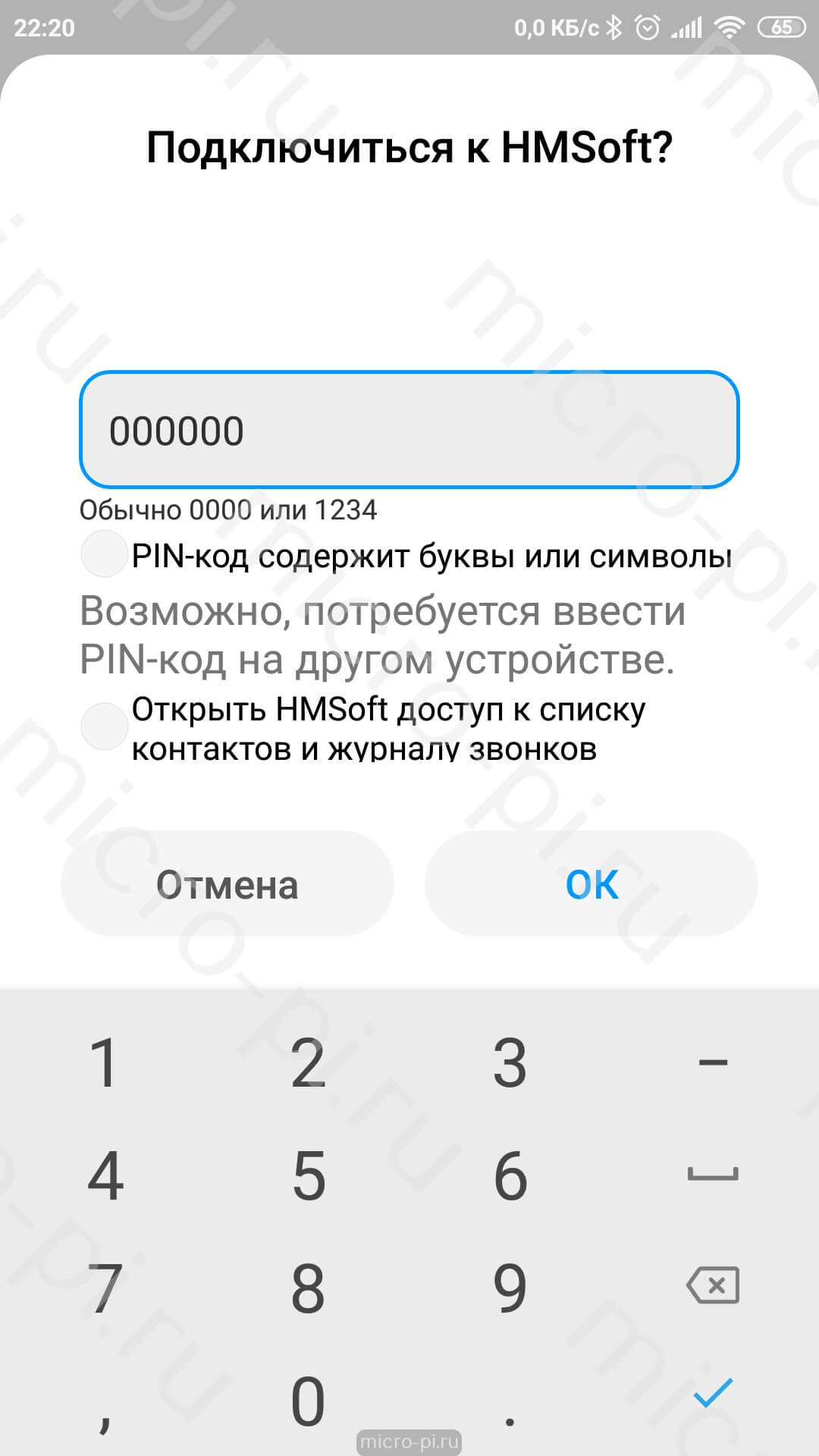The height and width of the screenshot is (1456, 819).
Task: Enter digit 0 on the keypad
Action: (x=308, y=1401)
